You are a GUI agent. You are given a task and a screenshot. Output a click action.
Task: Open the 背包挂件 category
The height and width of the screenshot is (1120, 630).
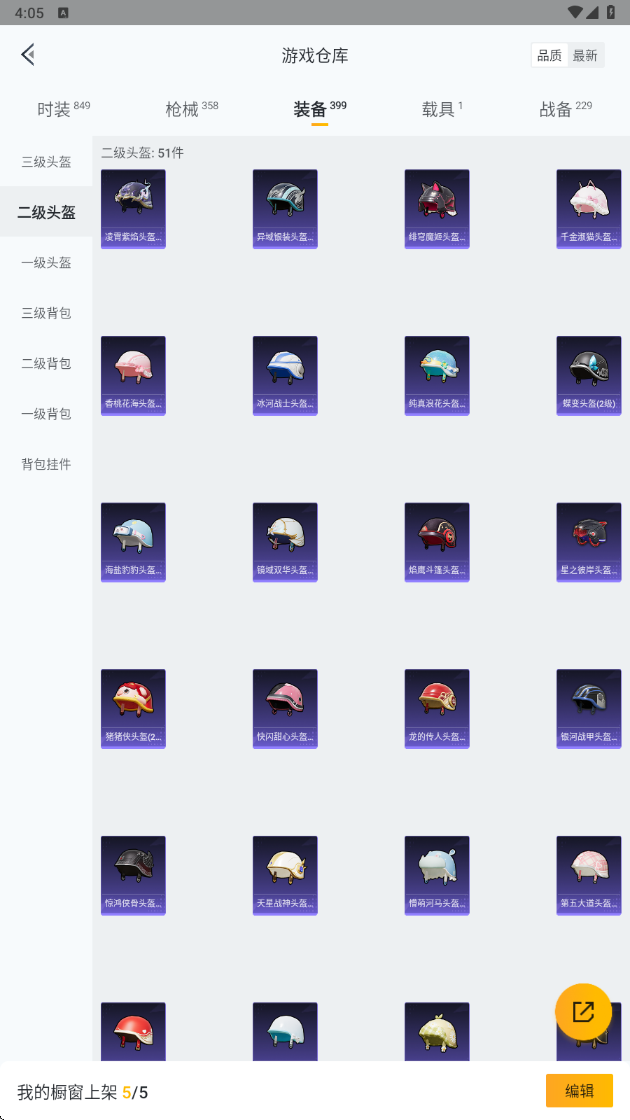coord(46,464)
